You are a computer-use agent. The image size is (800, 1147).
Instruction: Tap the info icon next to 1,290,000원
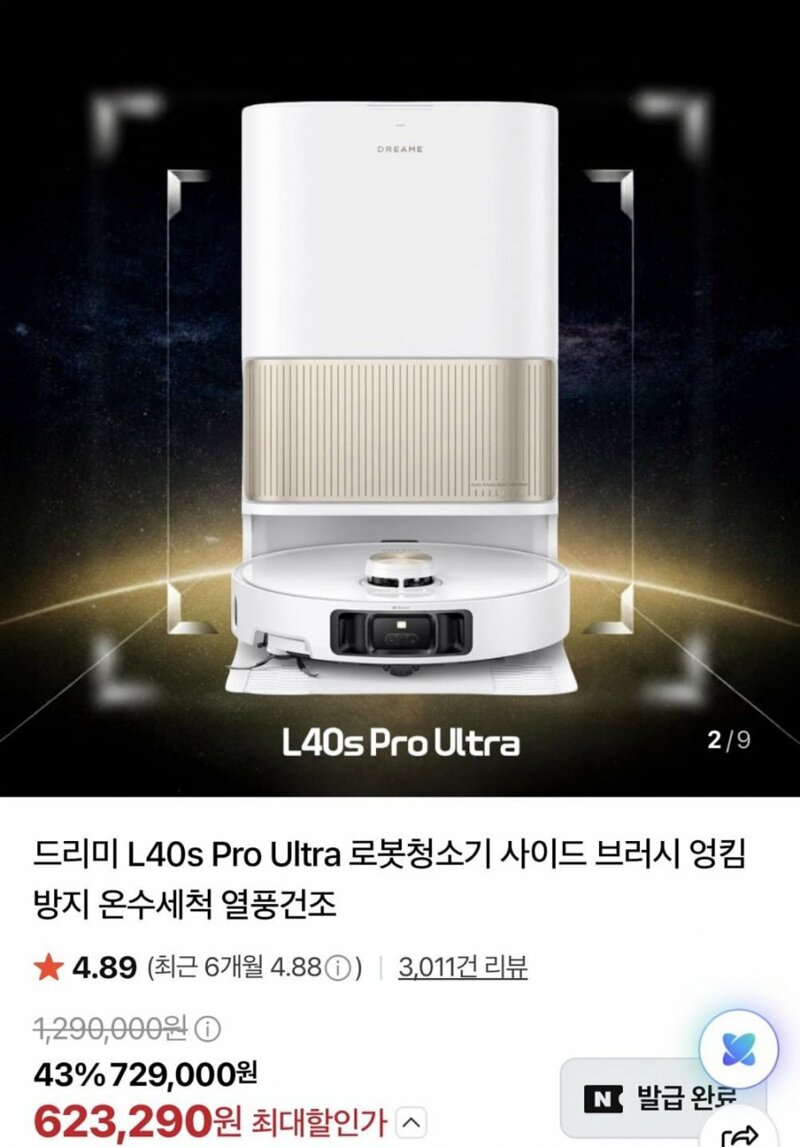tap(208, 1029)
